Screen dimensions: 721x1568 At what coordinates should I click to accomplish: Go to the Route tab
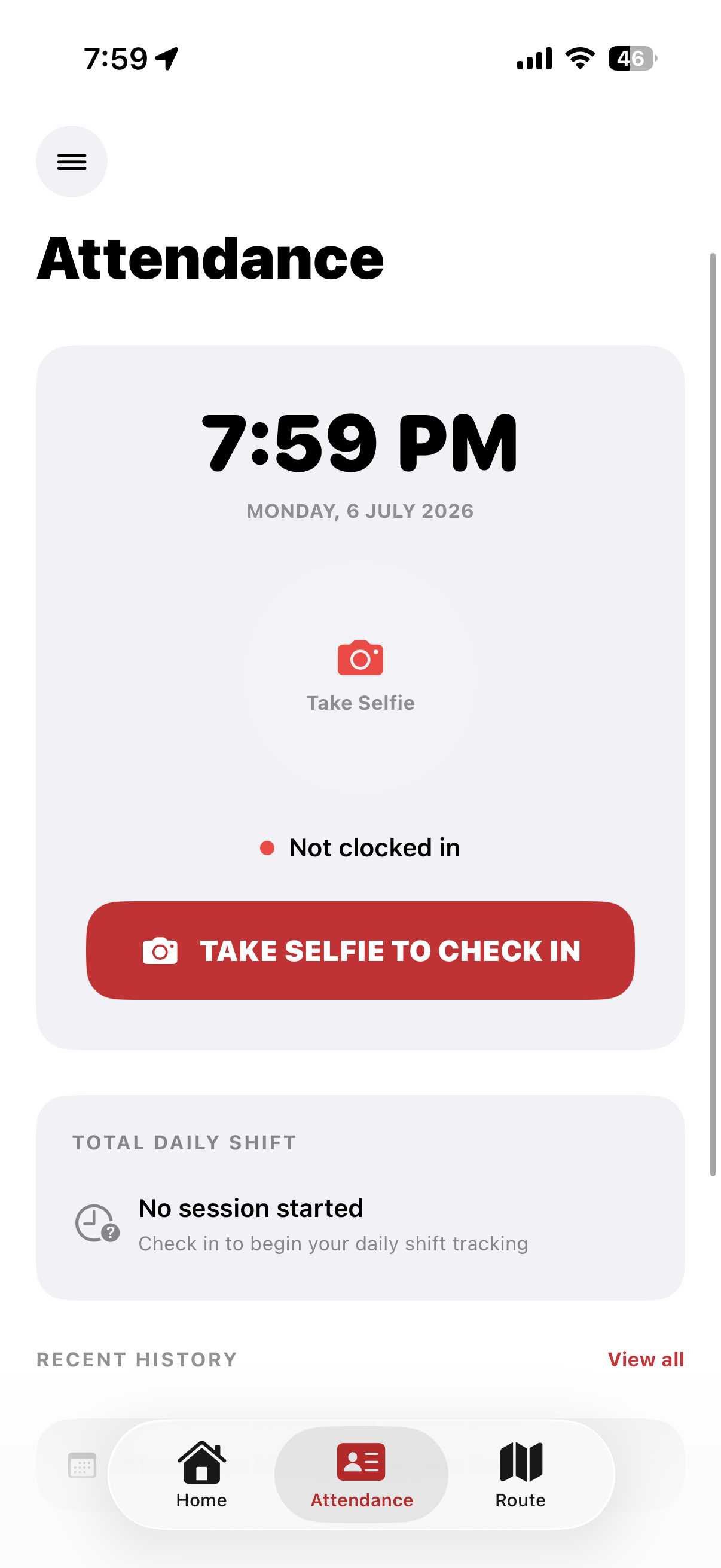pos(521,1474)
